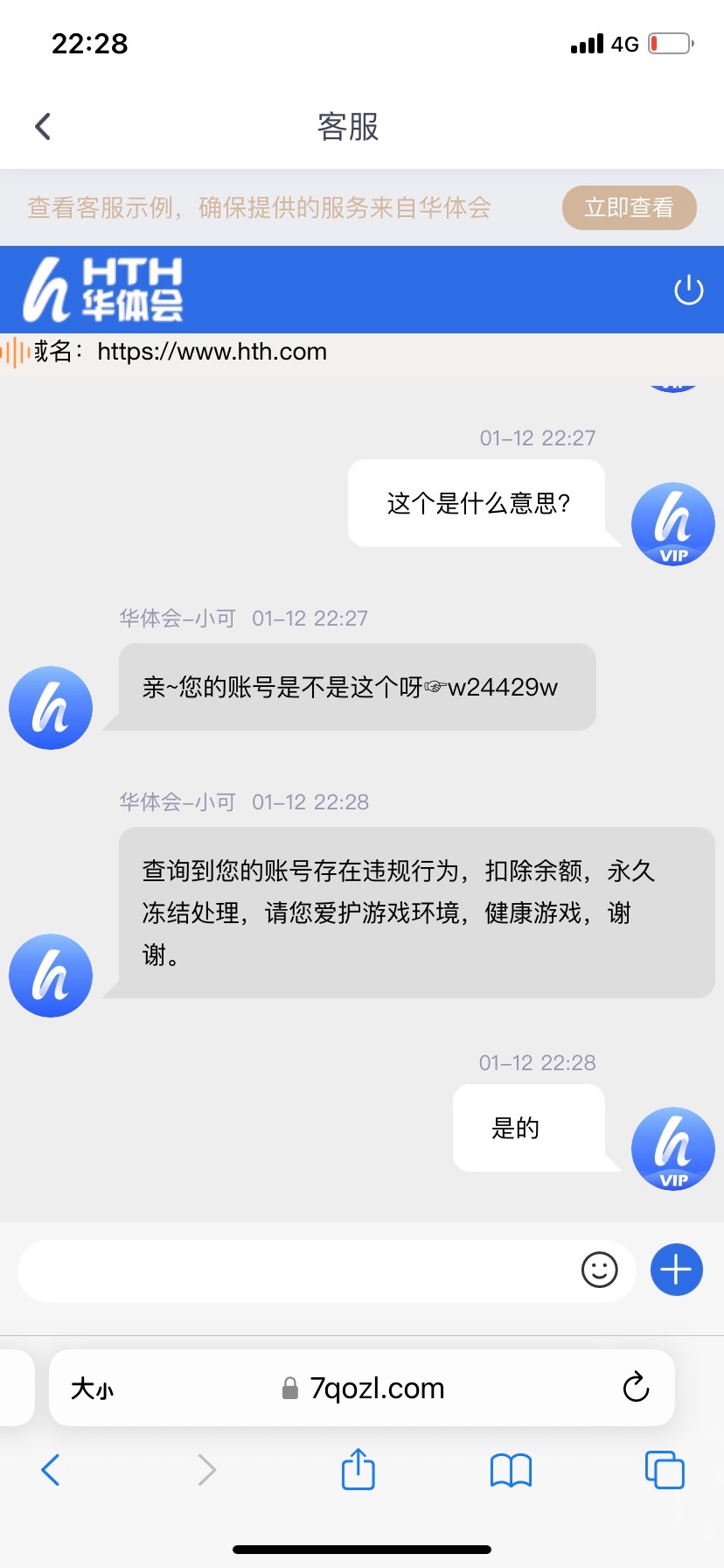
Task: Open the emoji picker
Action: click(x=599, y=1270)
